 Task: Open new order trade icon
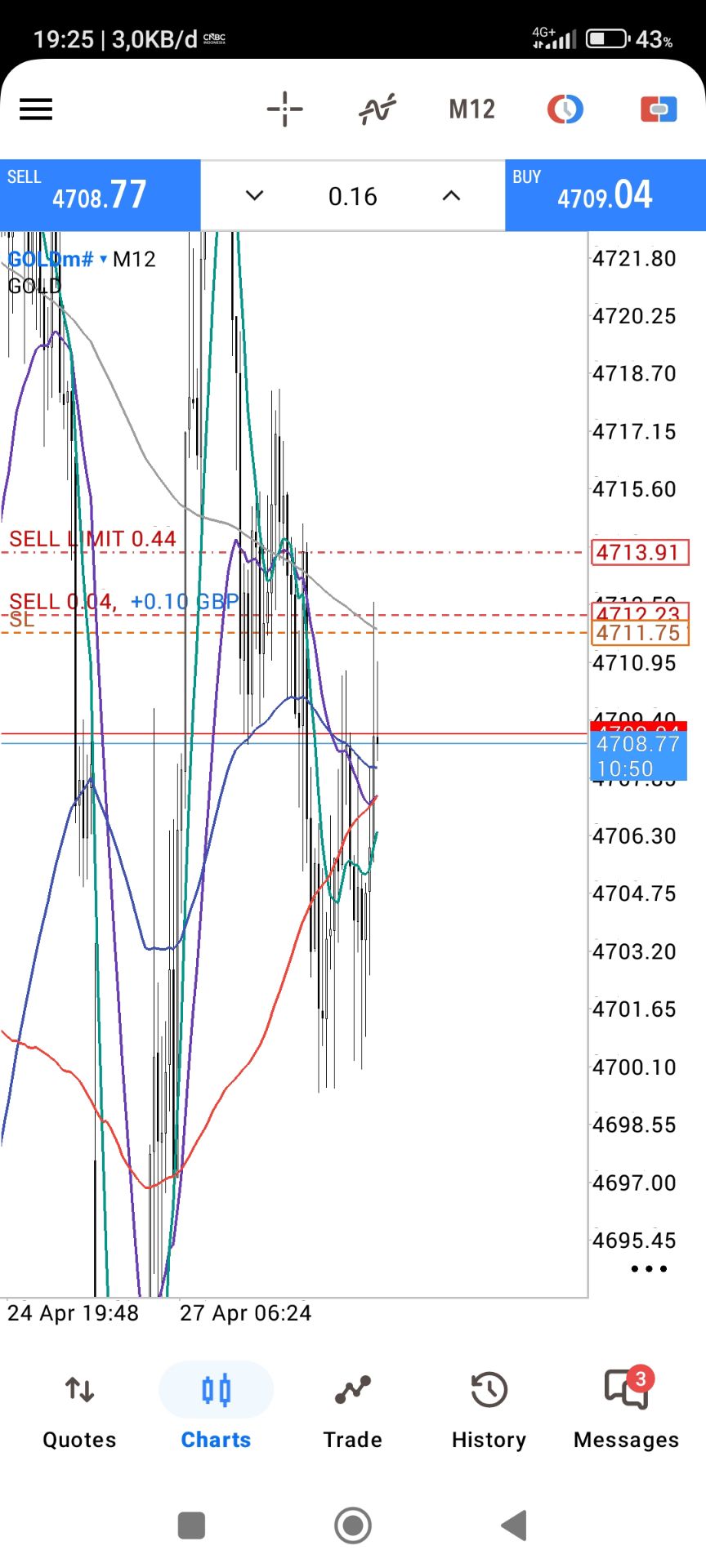[659, 109]
